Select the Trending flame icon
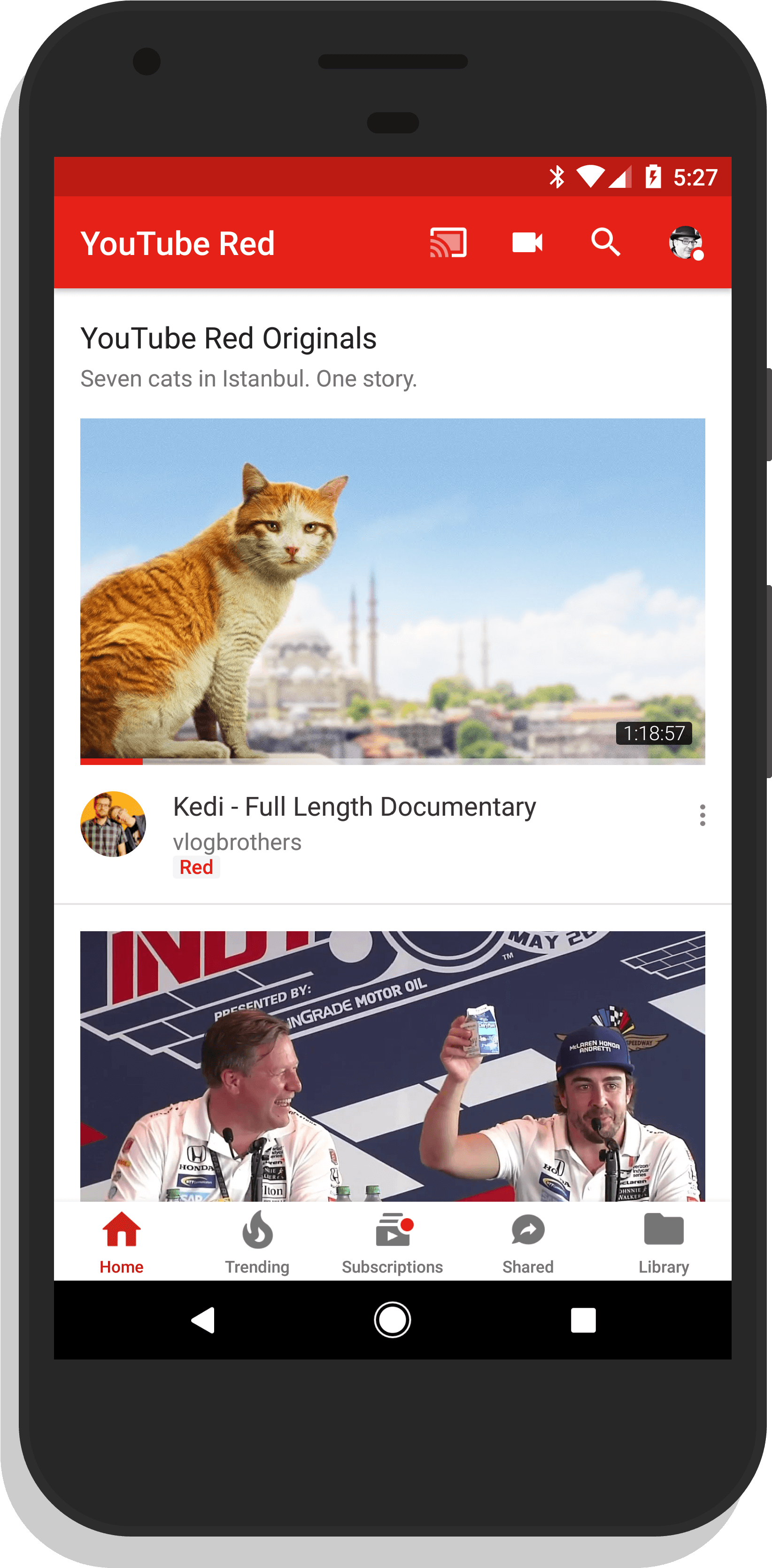The height and width of the screenshot is (1568, 772). [x=256, y=1231]
